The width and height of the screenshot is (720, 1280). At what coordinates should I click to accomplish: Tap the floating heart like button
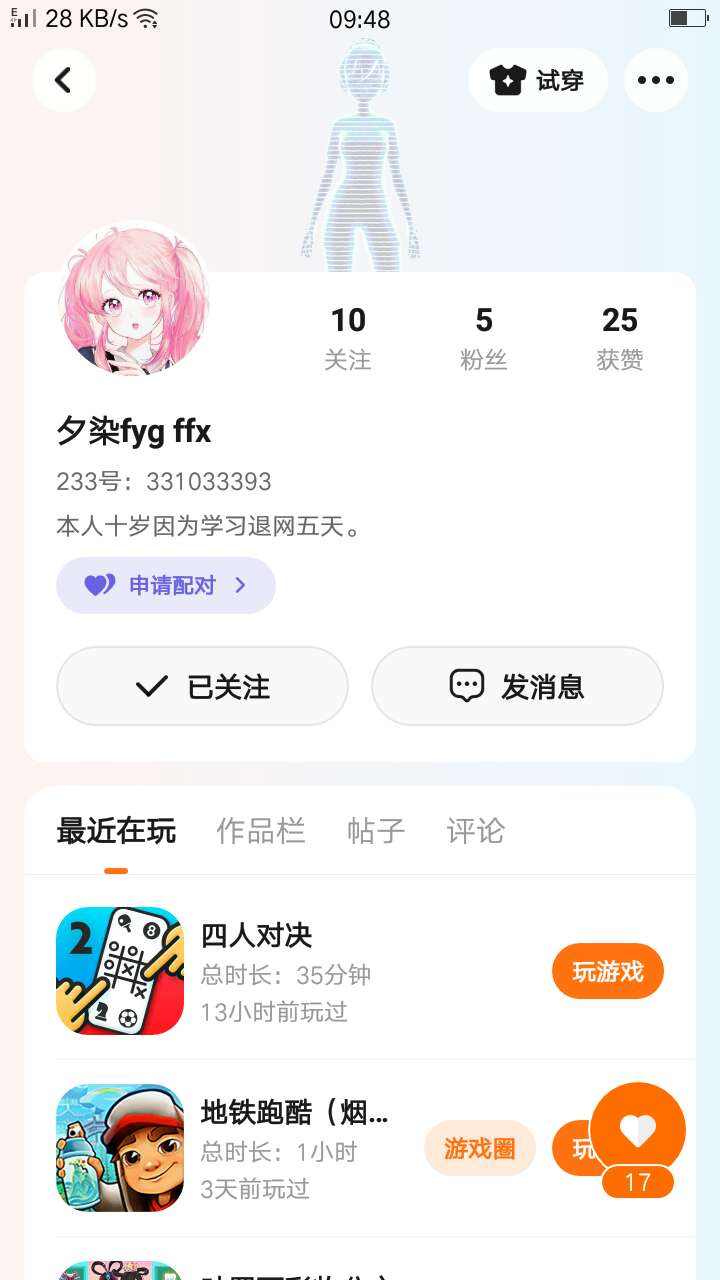[638, 1130]
